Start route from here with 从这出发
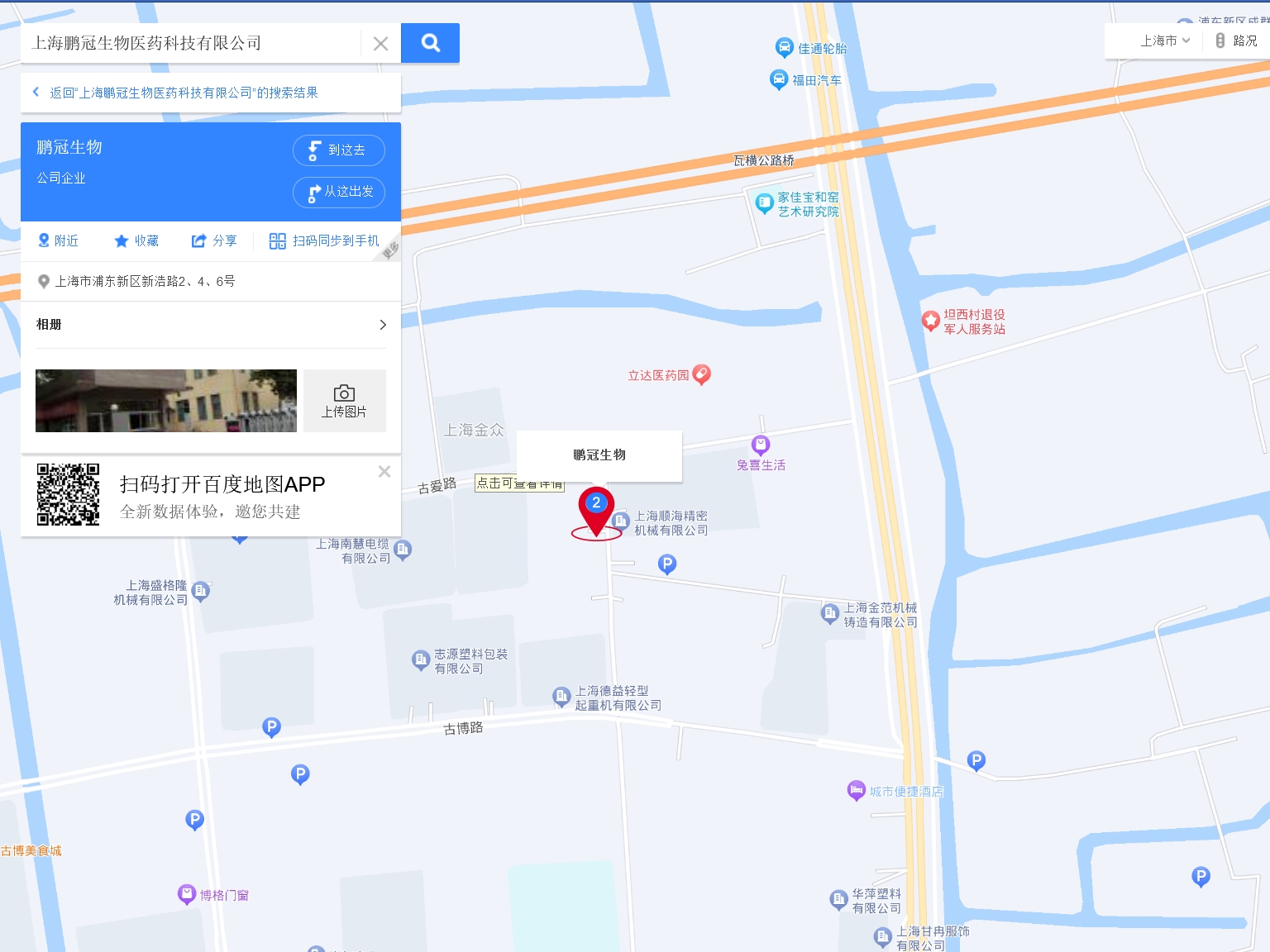Screen dimensions: 1270x952 (x=338, y=192)
